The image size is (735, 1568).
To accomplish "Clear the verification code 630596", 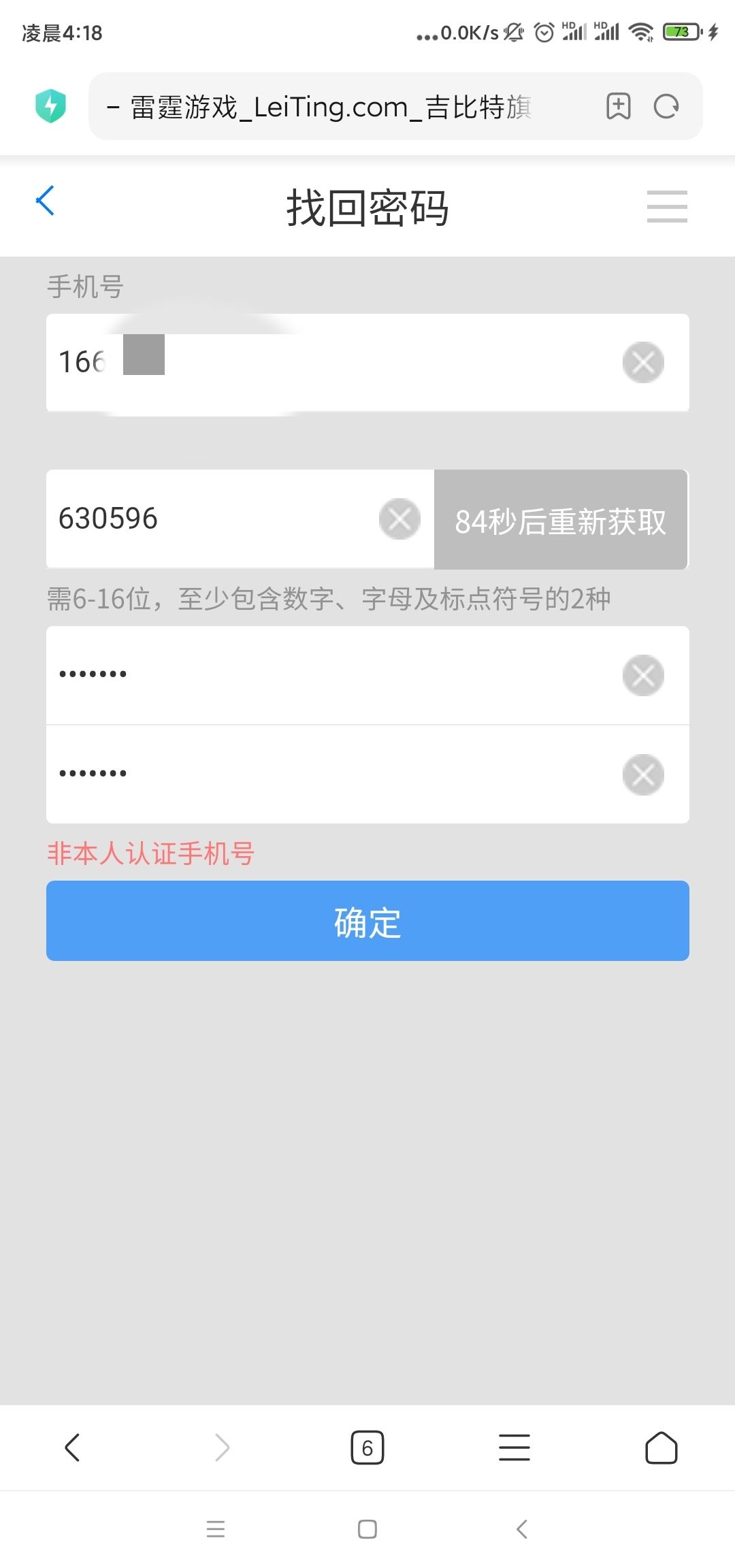I will (398, 519).
